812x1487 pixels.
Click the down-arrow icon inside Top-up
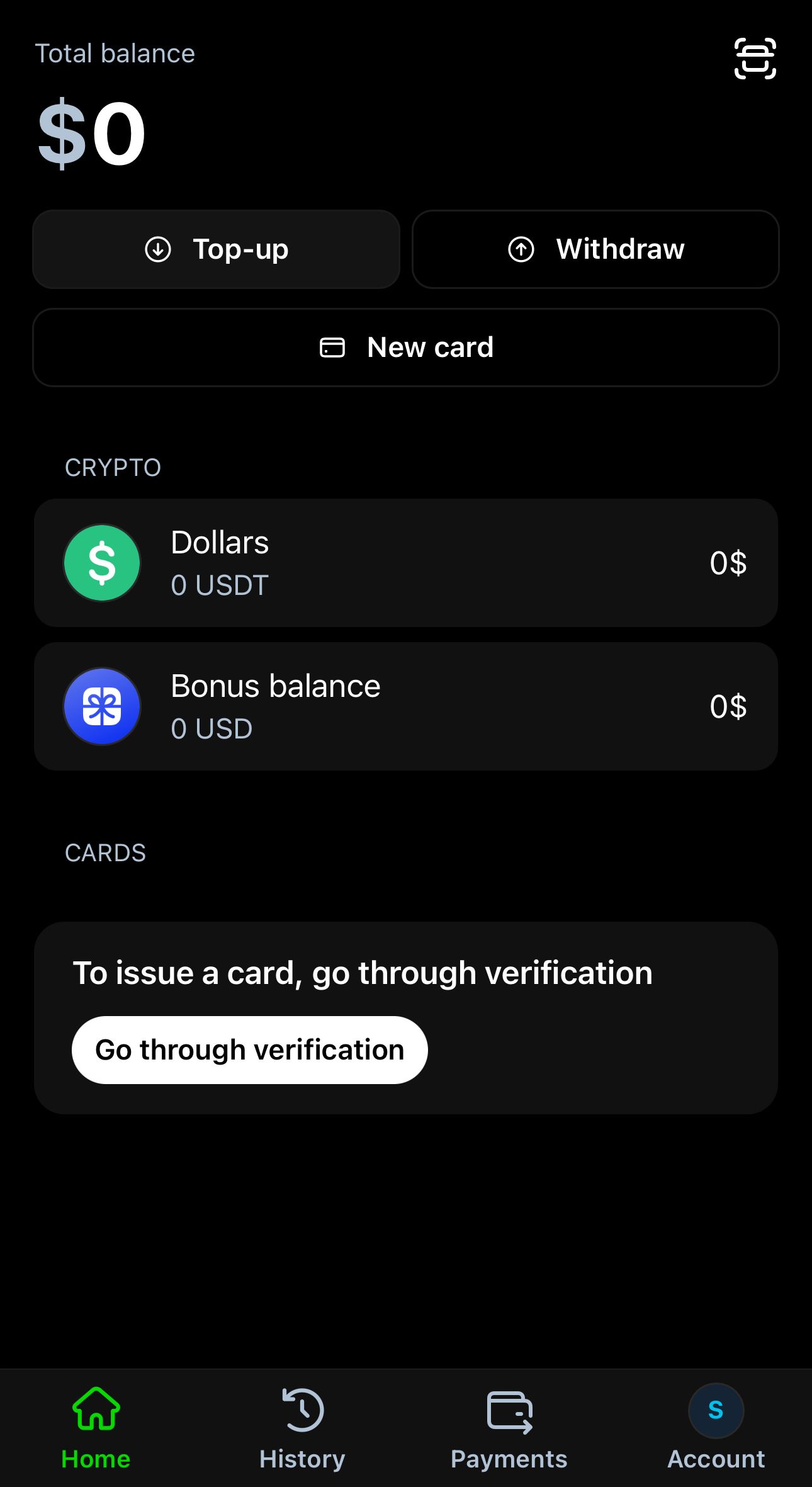(x=158, y=249)
